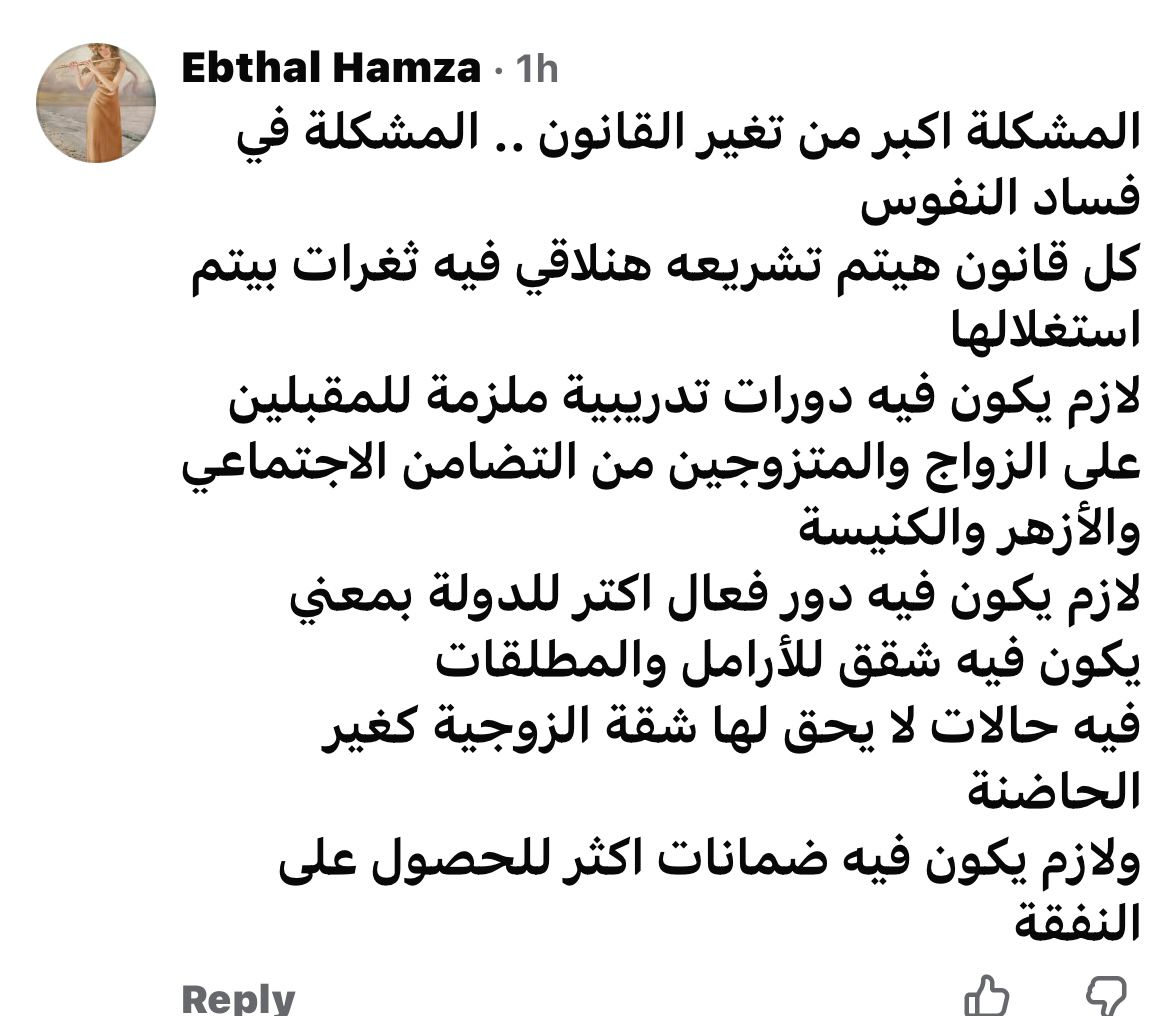Reply to Ebthal Hamza's comment
The image size is (1166, 1016).
click(239, 998)
